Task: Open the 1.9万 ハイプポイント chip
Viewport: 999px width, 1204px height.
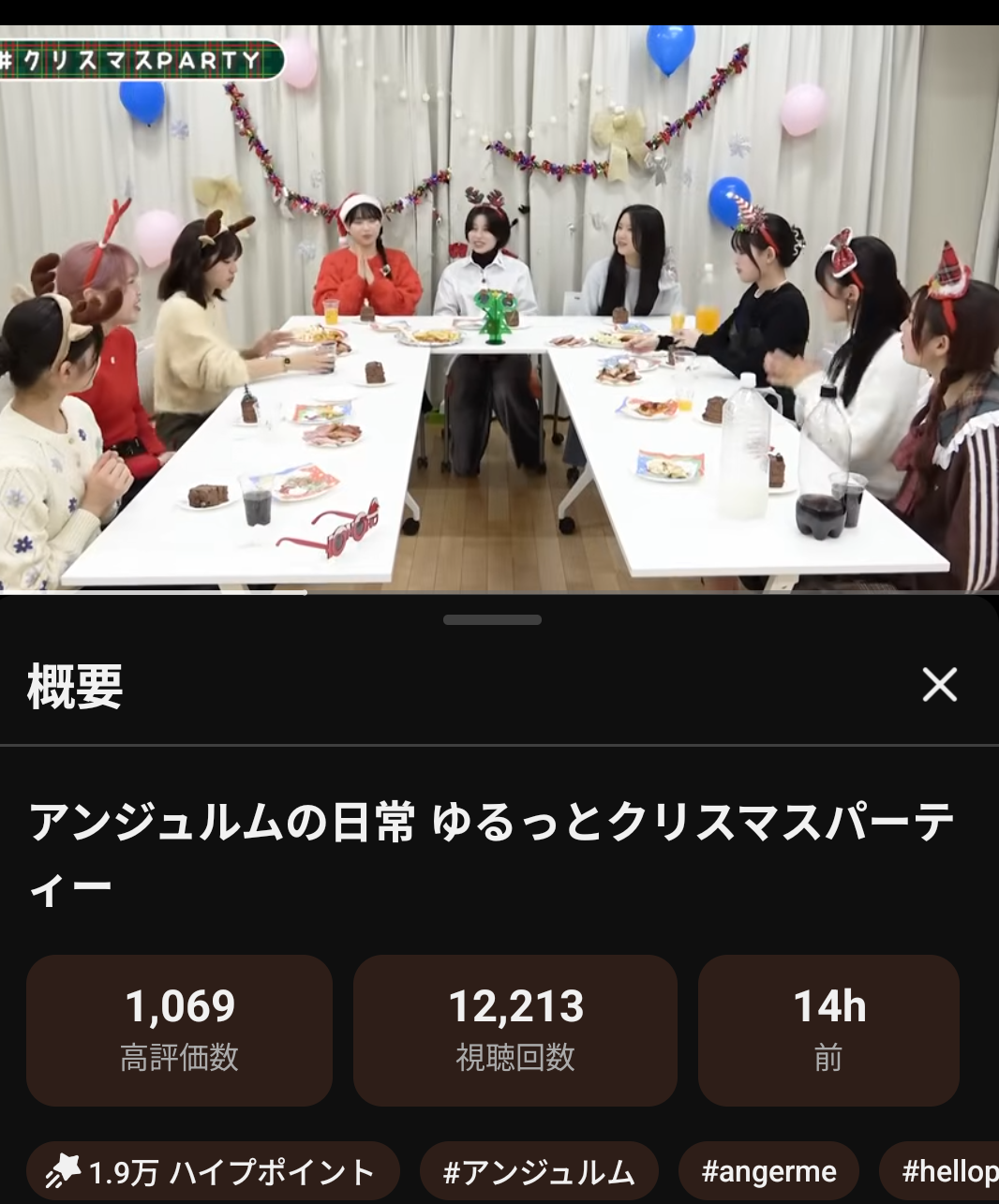Action: pyautogui.click(x=214, y=1171)
